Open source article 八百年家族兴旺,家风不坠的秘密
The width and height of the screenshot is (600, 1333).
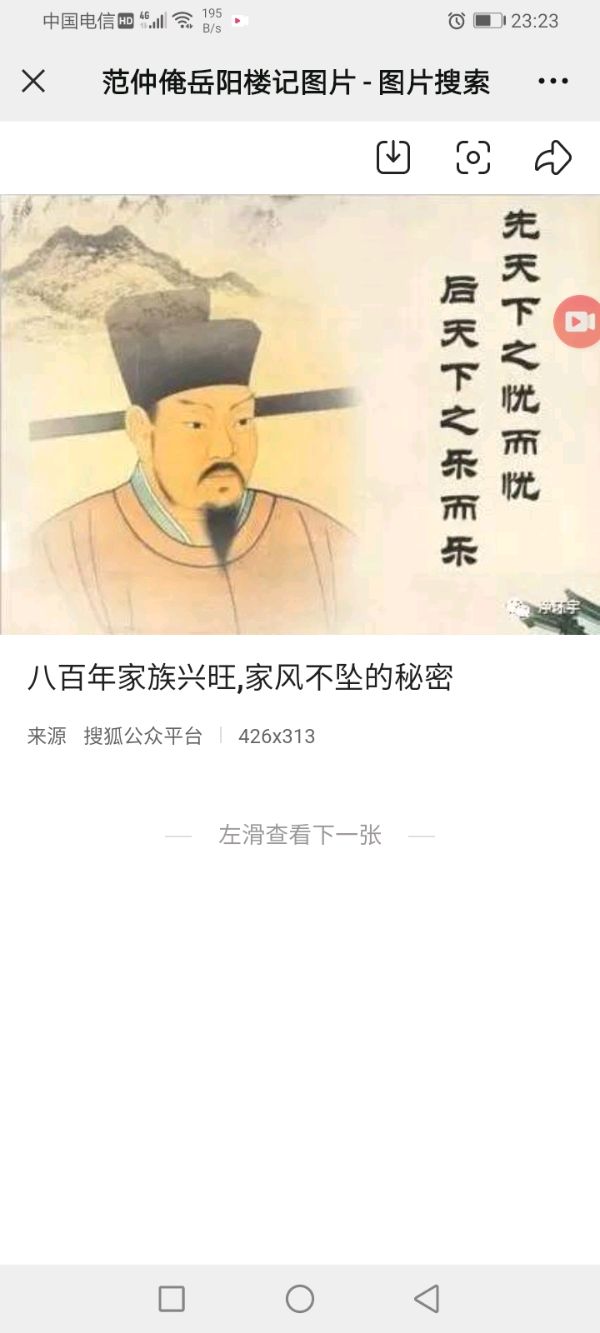pos(240,678)
